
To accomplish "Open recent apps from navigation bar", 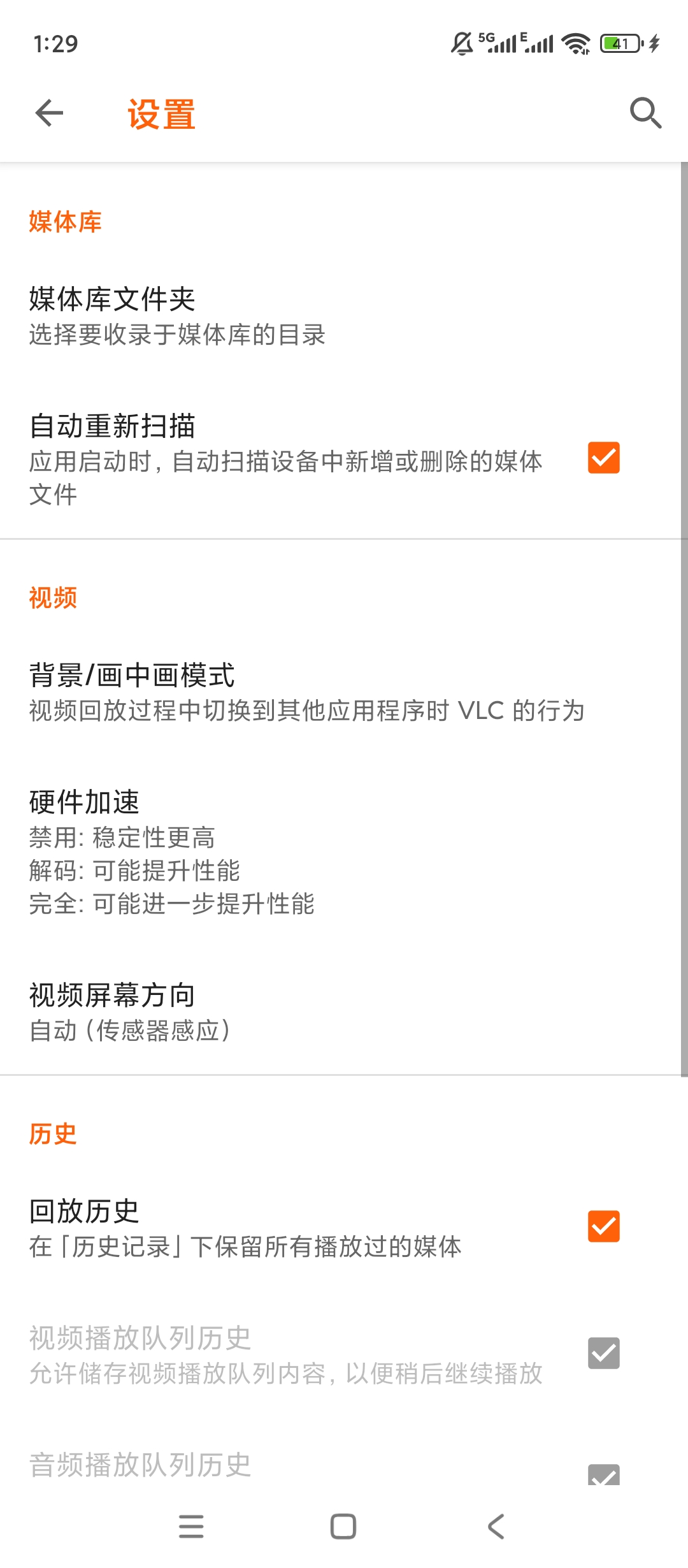I will coord(191,1527).
